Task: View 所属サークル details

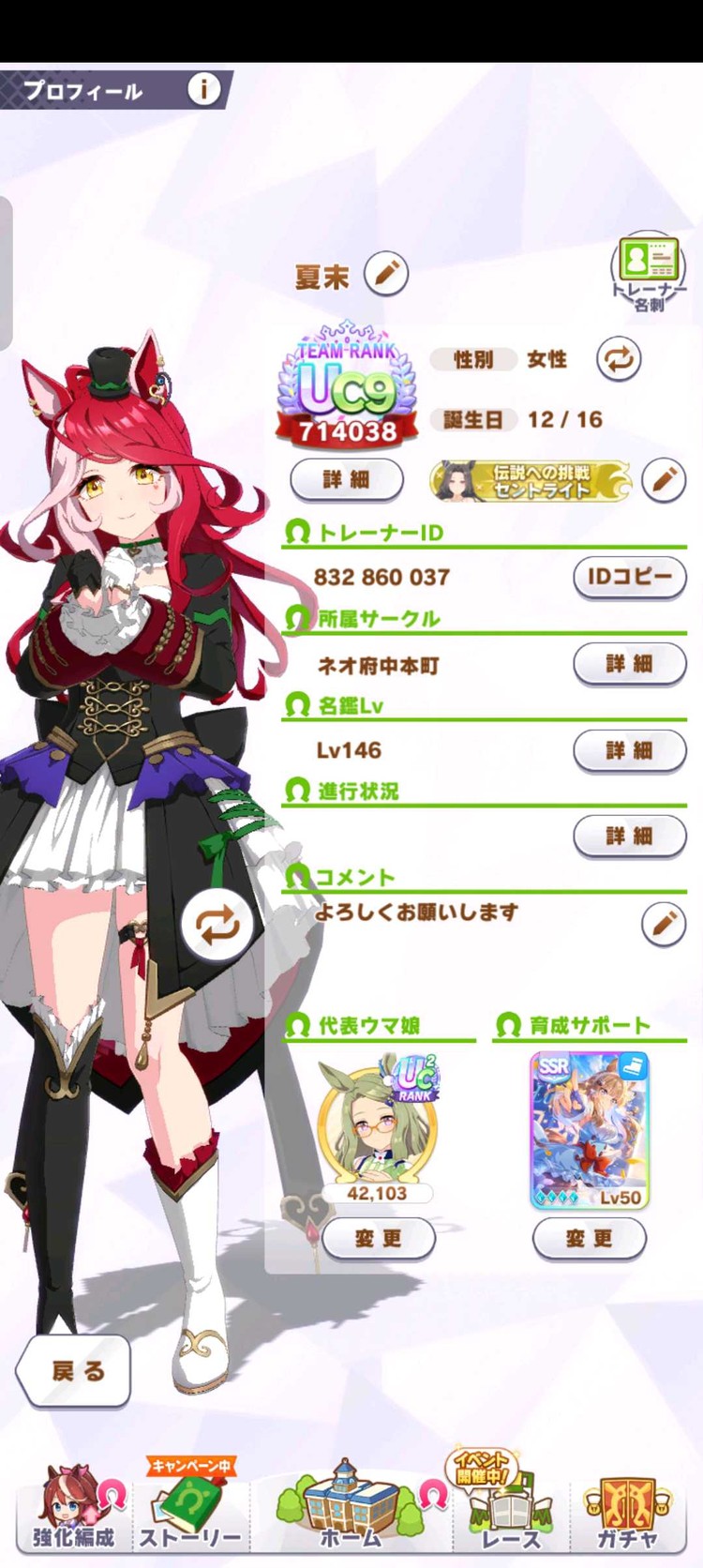Action: [629, 664]
